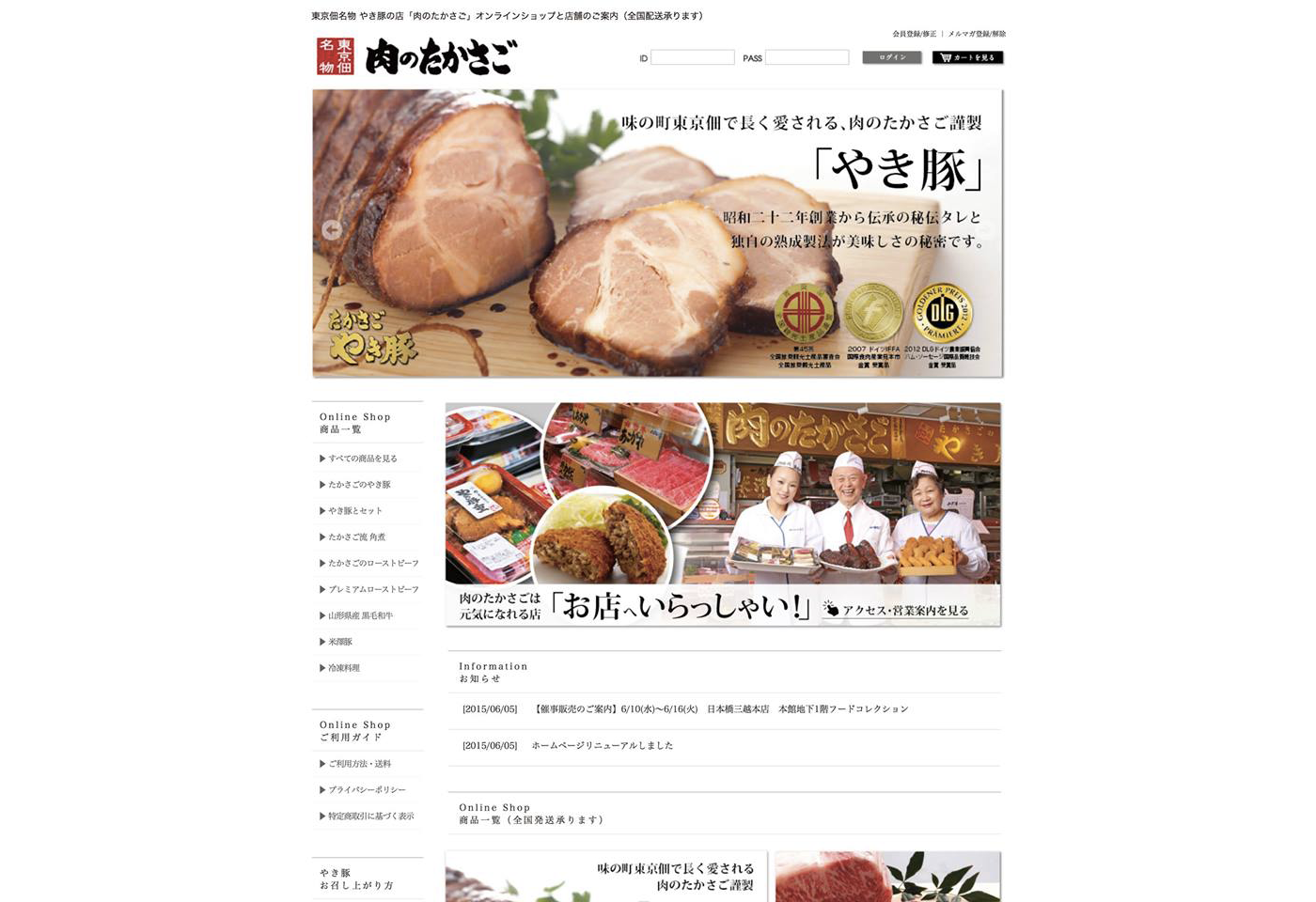This screenshot has height=902, width=1316.
Task: Open the プレミアムローストビーフ category
Action: pyautogui.click(x=372, y=590)
